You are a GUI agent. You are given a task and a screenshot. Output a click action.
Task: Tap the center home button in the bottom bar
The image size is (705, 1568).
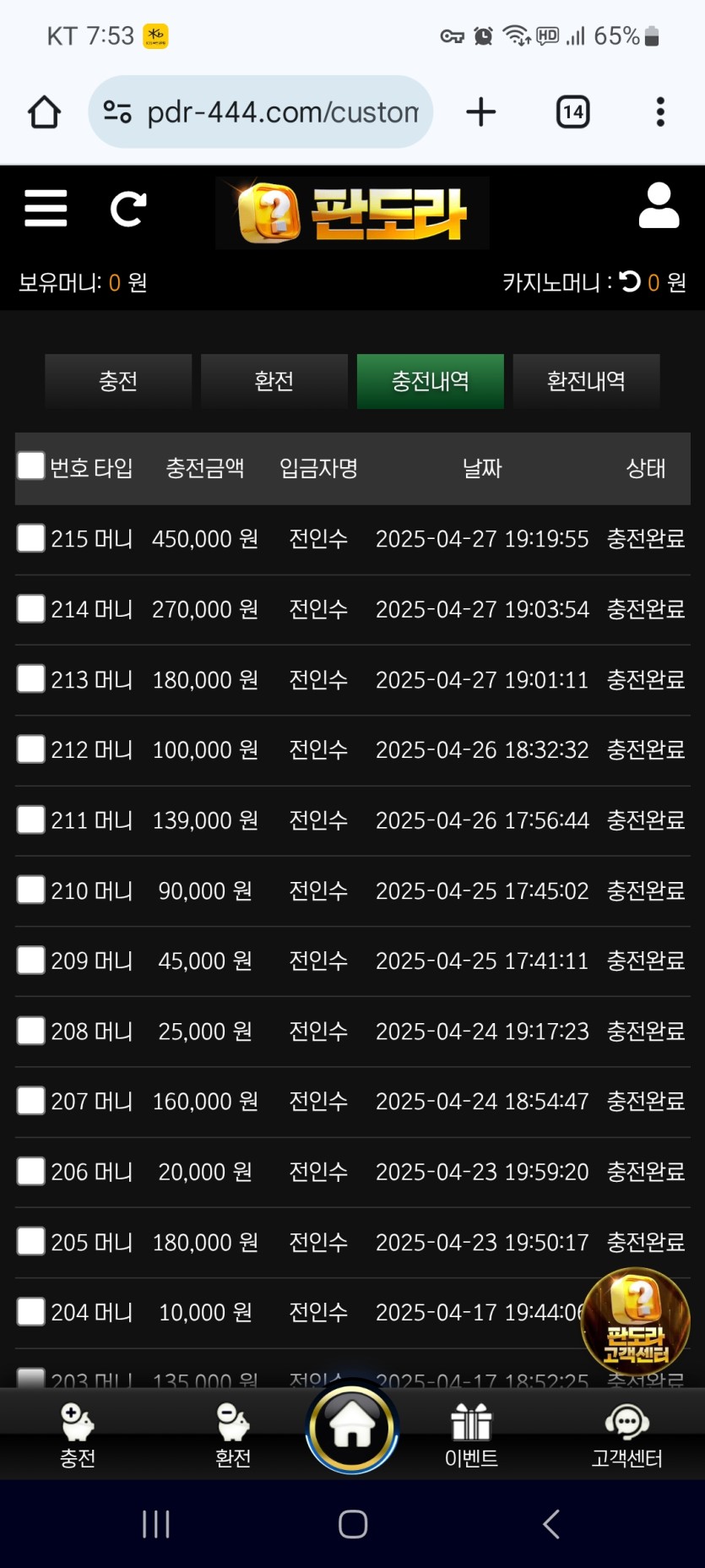[352, 1427]
